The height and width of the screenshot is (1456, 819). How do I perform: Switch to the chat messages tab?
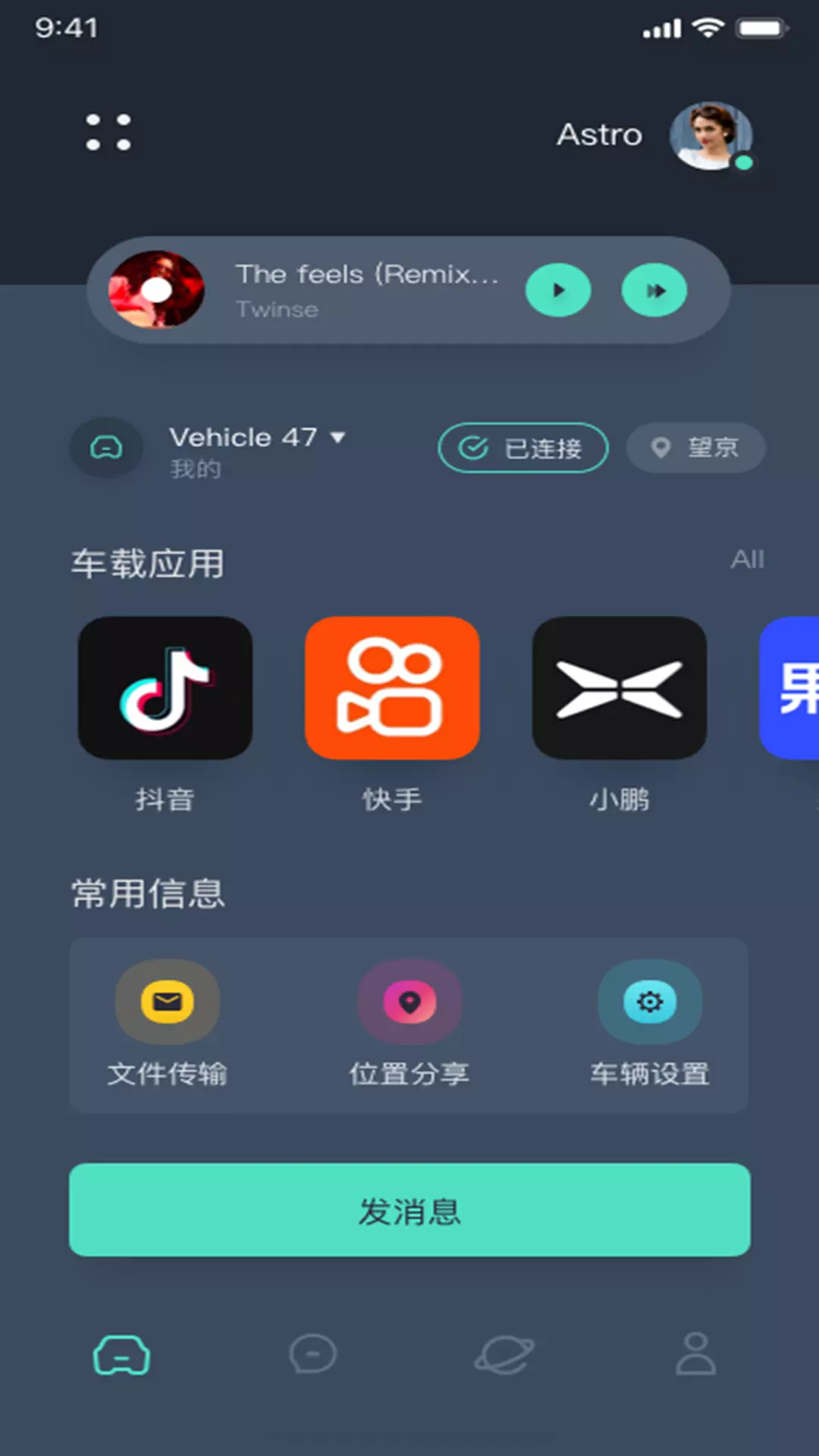click(x=312, y=1354)
